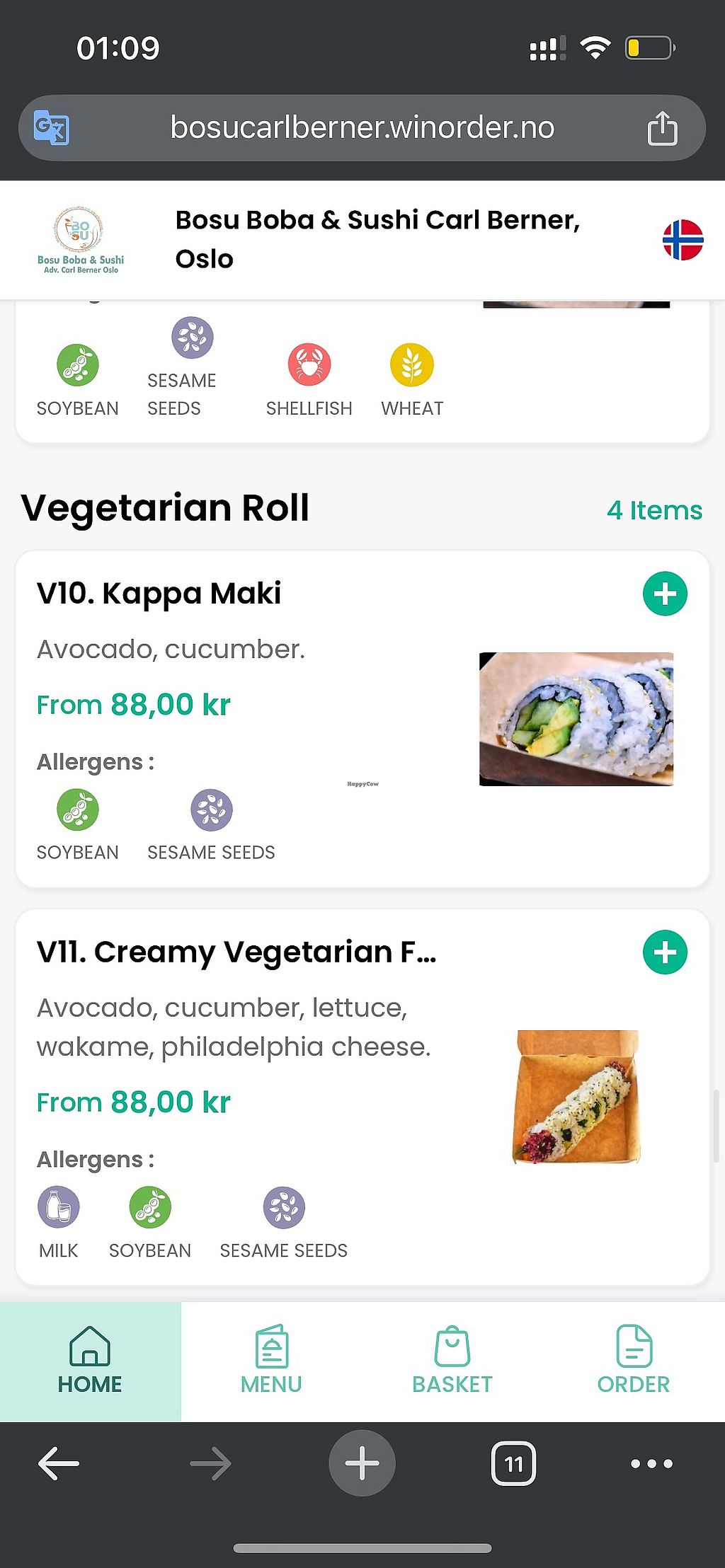Screen dimensions: 725x1568
Task: Share this page from the address bar
Action: click(662, 128)
